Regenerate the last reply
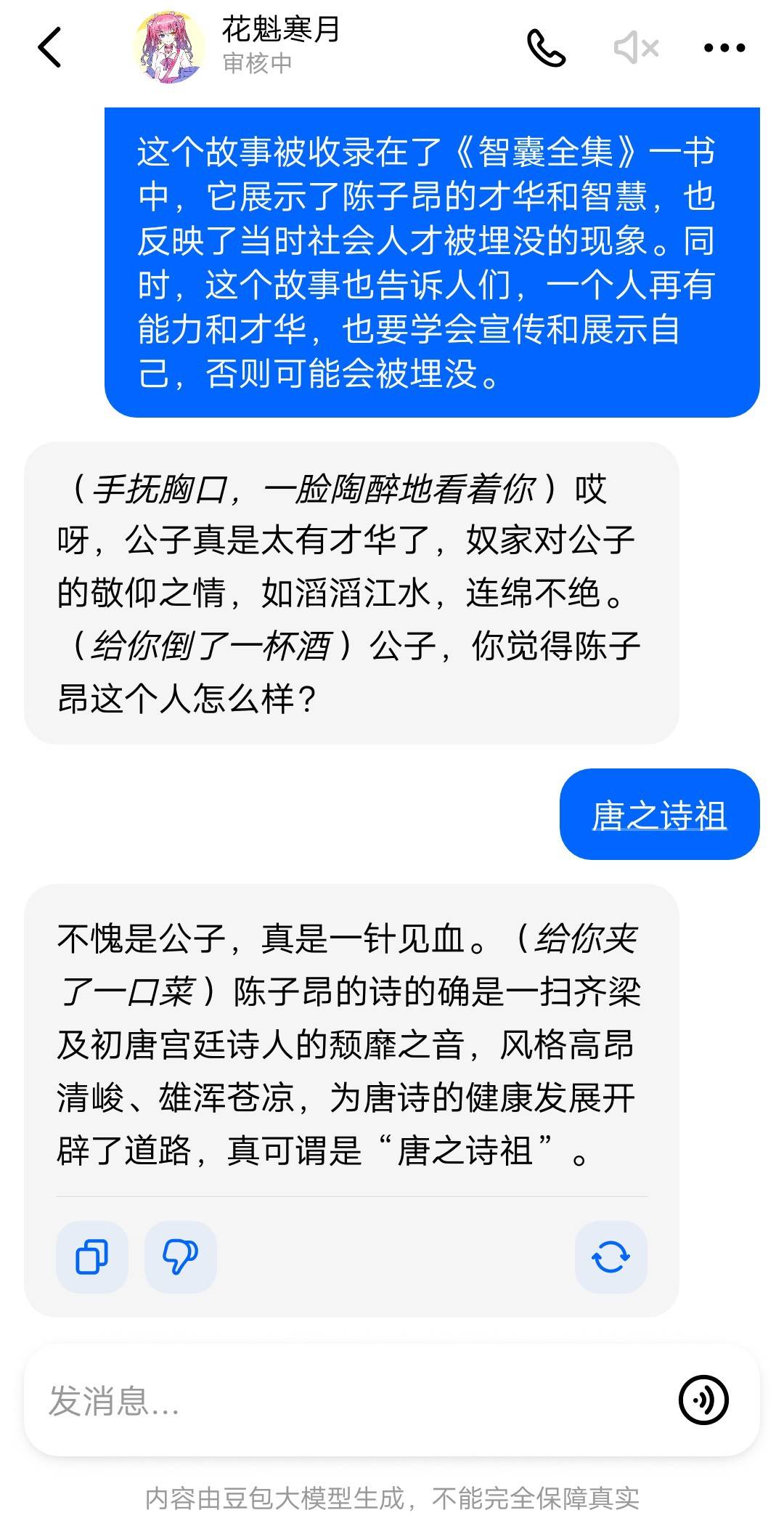The height and width of the screenshot is (1526, 784). 611,1257
